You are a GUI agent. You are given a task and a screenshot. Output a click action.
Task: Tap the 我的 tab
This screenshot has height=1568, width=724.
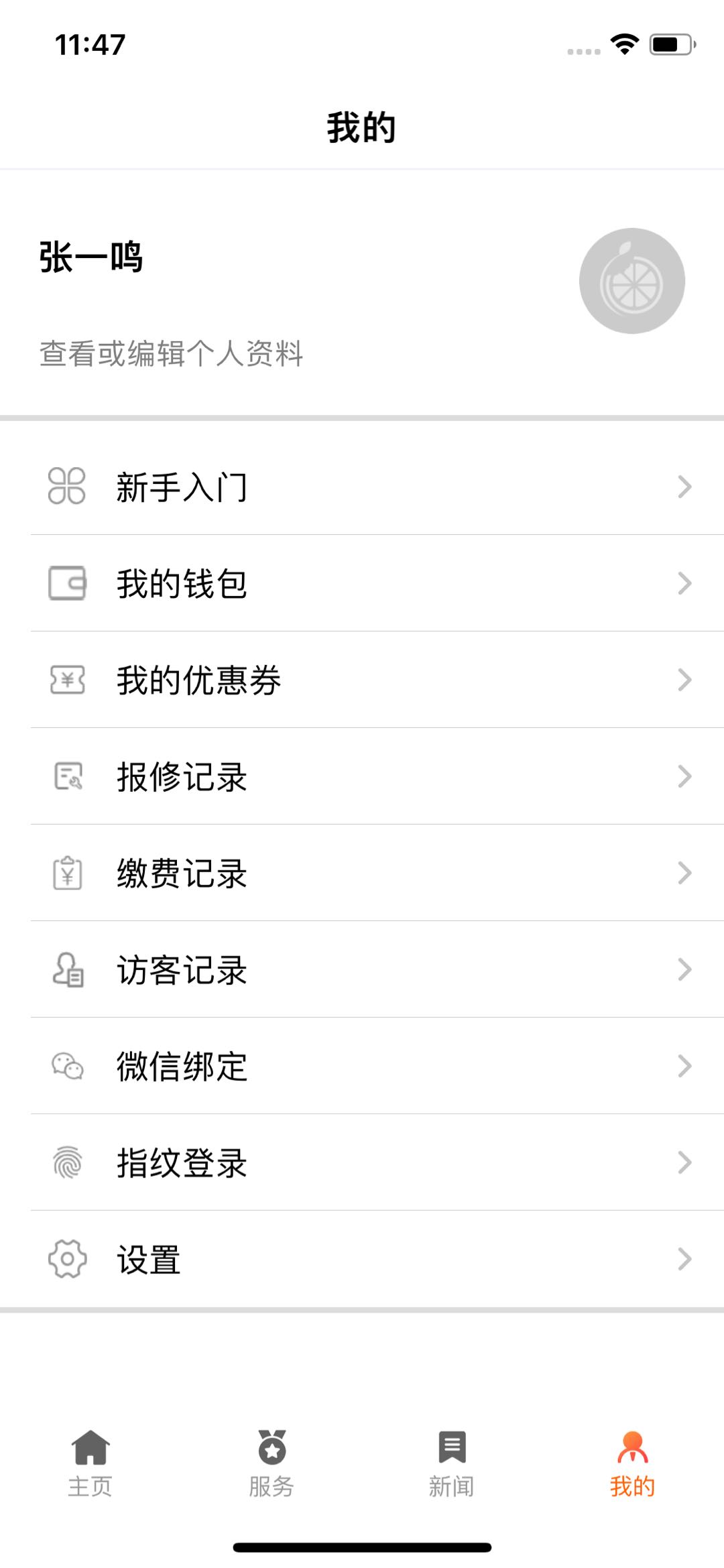pos(632,1463)
